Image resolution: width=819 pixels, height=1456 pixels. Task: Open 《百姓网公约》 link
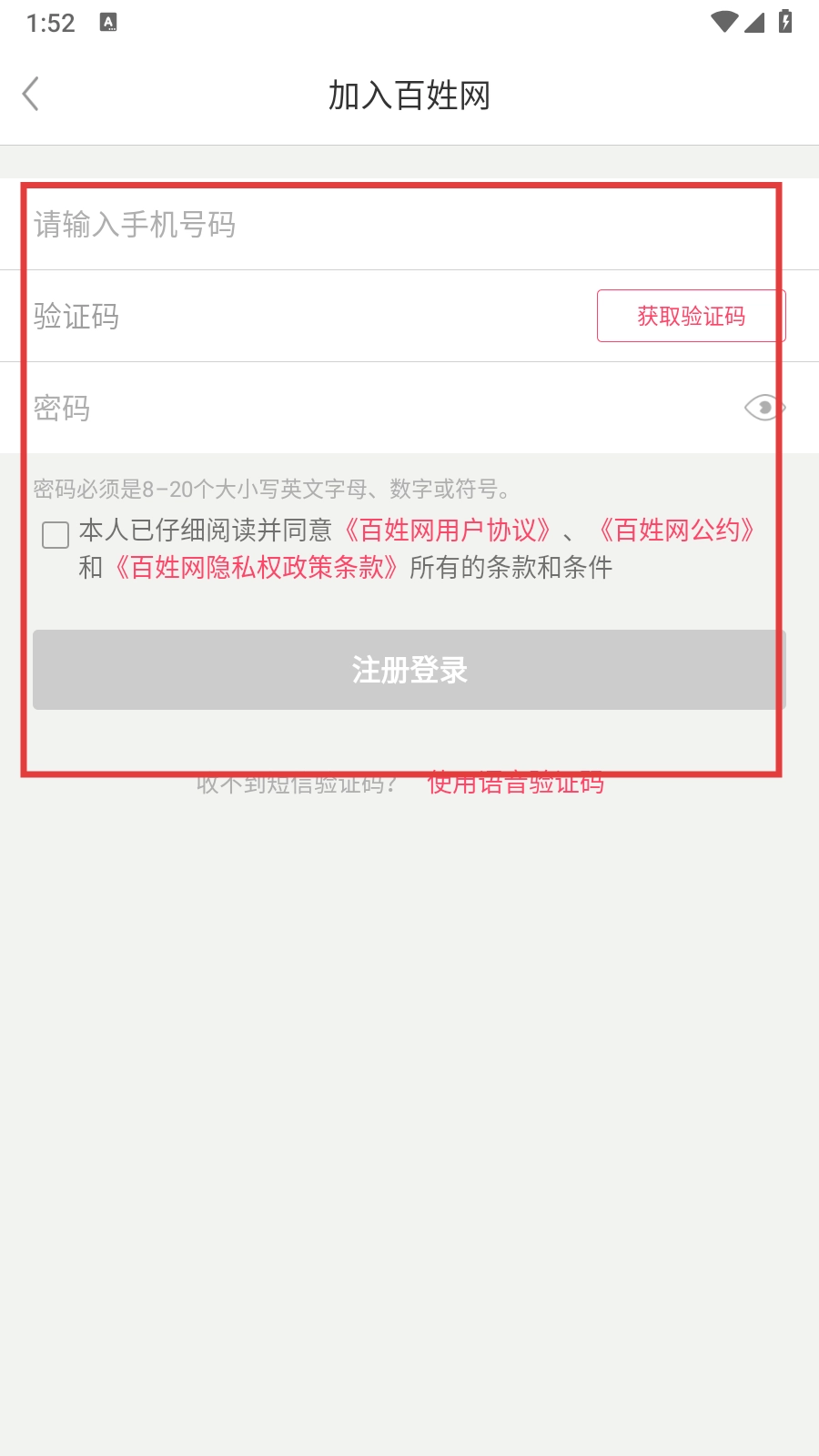point(676,530)
